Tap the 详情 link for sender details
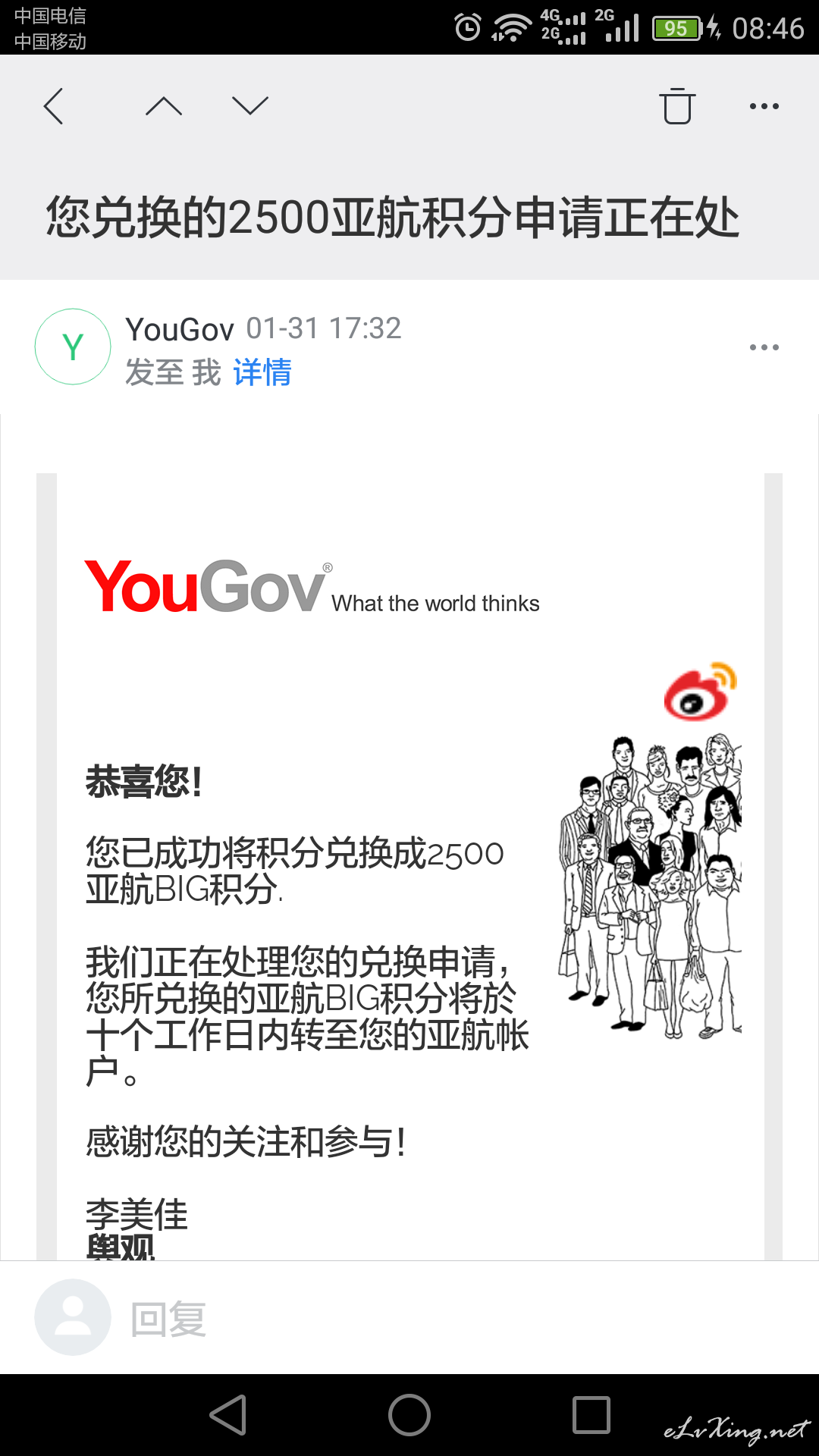 [262, 372]
